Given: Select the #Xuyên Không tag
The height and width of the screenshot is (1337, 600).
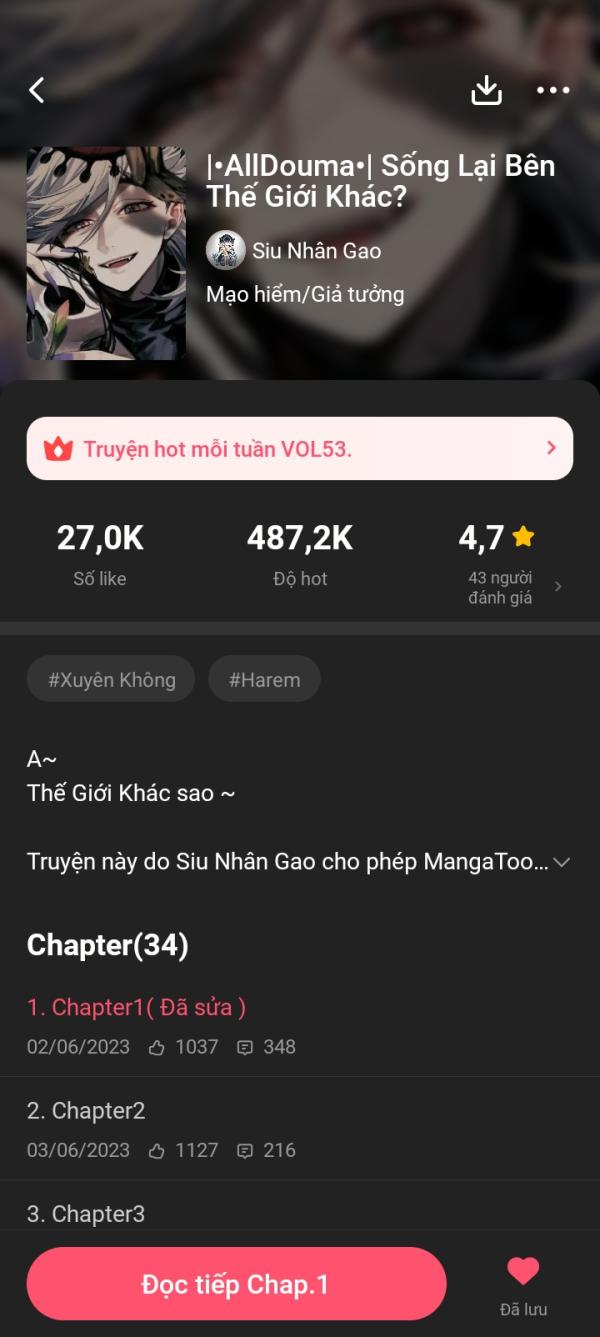Looking at the screenshot, I should (111, 680).
